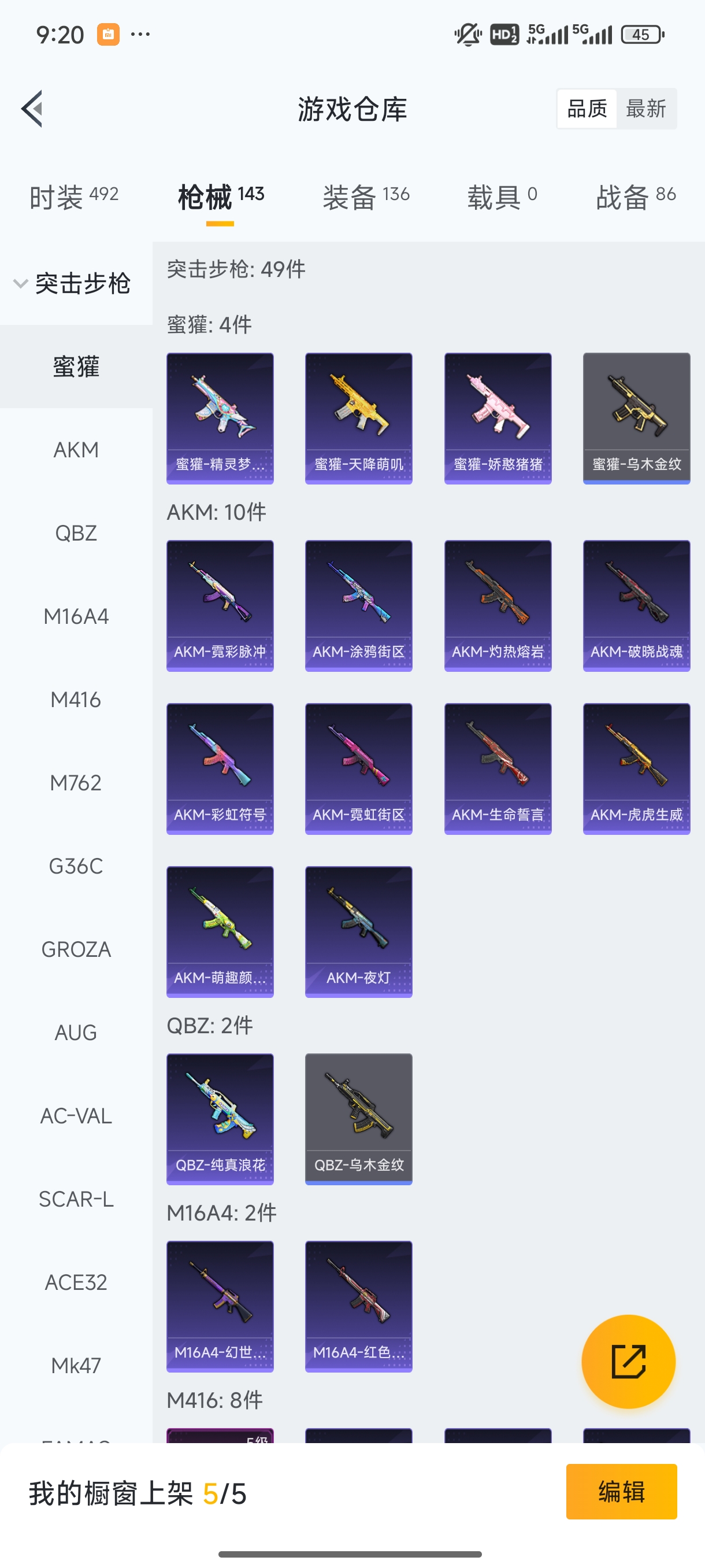
Task: Open the 蜜獾-天降萌叽 skin
Action: pos(358,418)
